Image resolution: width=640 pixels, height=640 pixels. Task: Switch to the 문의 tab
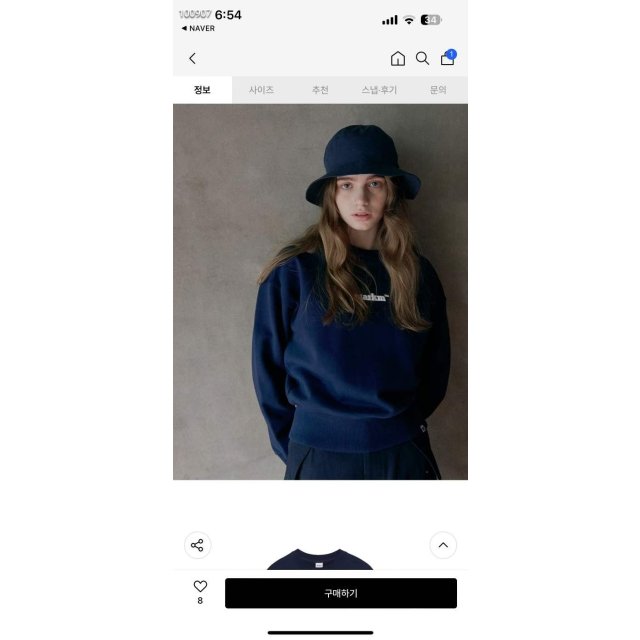[438, 90]
